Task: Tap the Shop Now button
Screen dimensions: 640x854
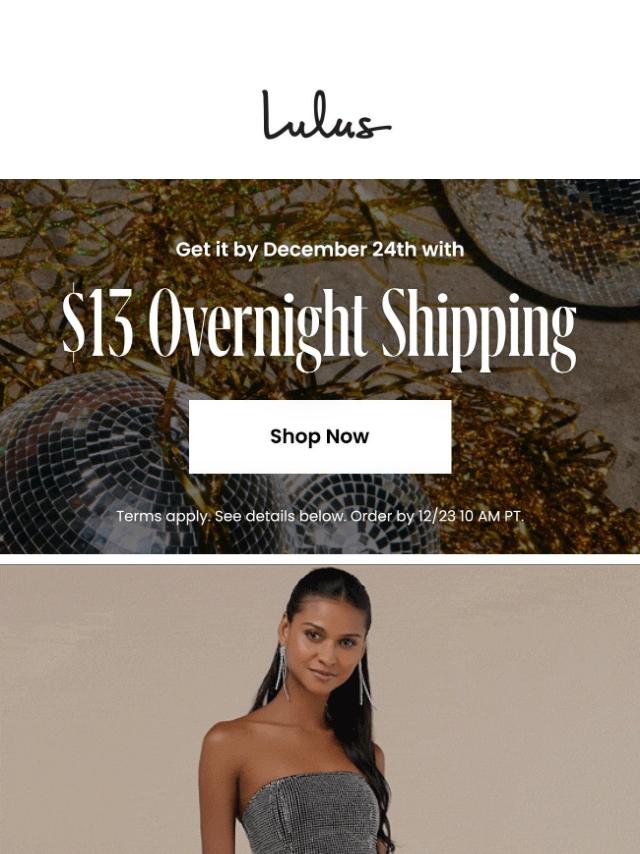Action: coord(320,437)
